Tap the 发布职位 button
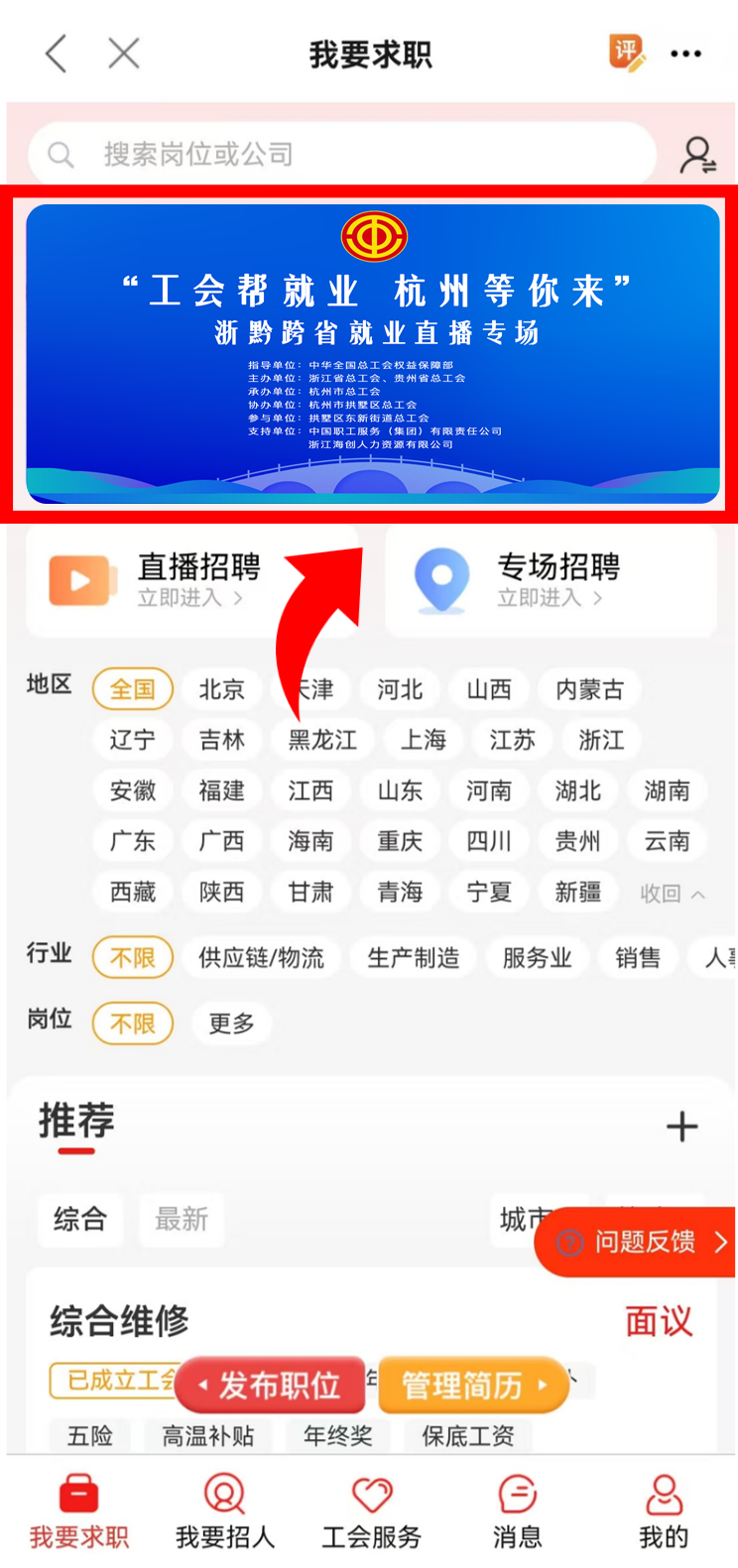The width and height of the screenshot is (738, 1568). [x=271, y=1385]
